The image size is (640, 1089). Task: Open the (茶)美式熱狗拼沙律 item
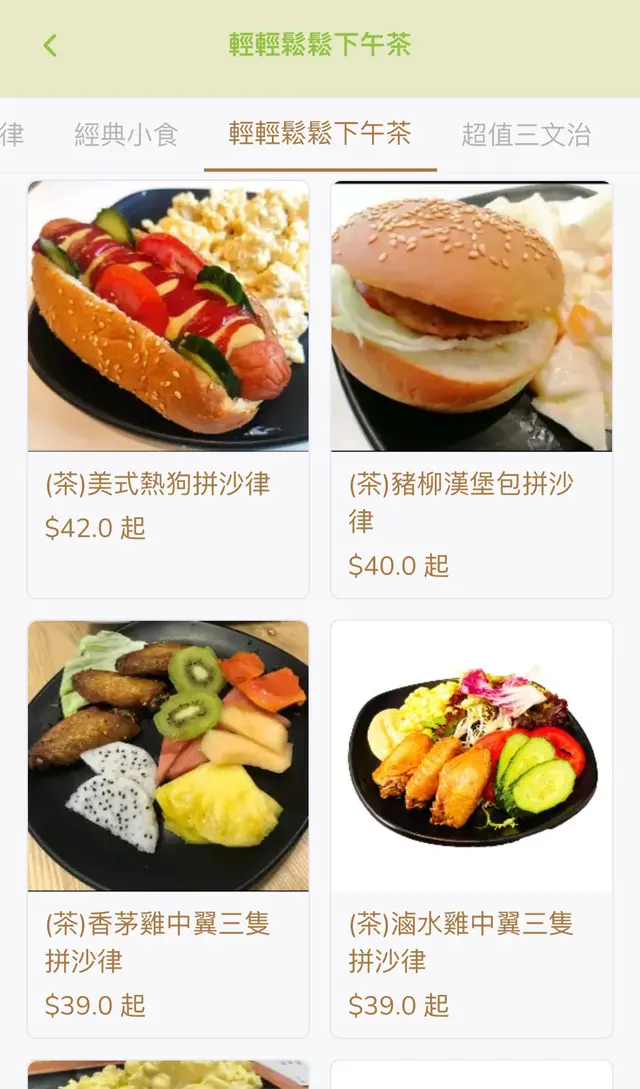tap(168, 389)
